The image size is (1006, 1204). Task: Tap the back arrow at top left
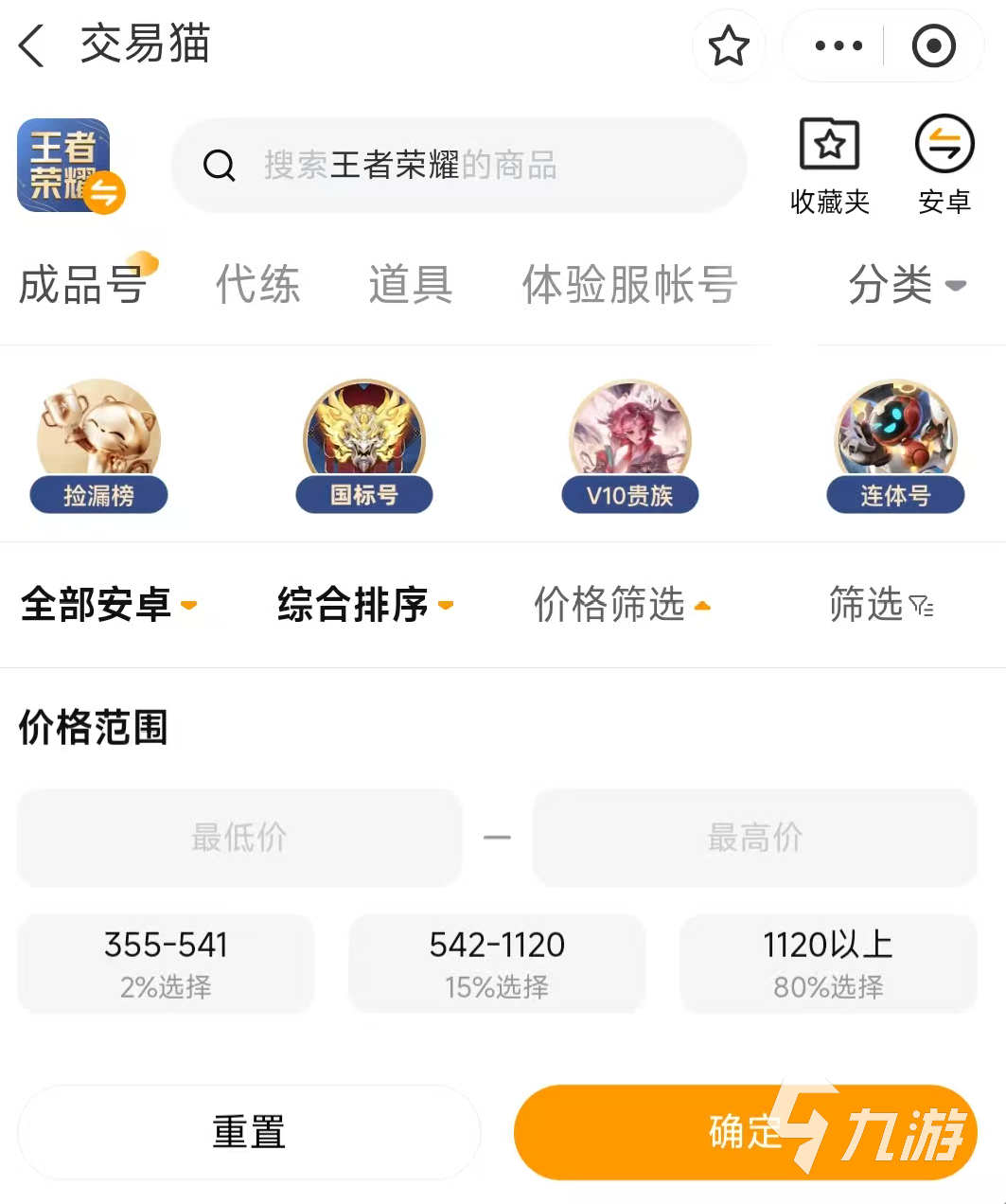point(32,44)
